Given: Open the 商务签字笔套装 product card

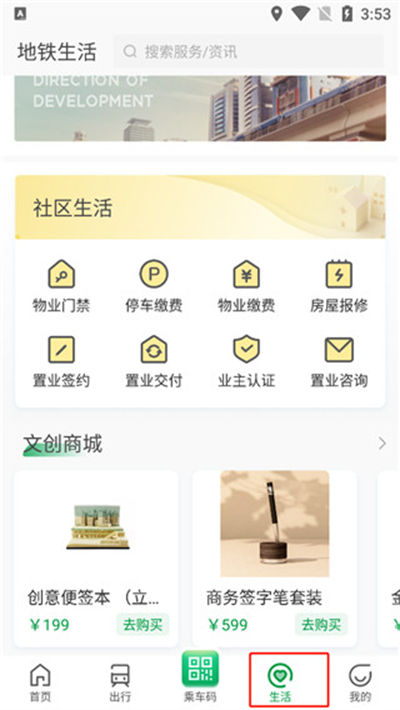Looking at the screenshot, I should click(x=275, y=559).
